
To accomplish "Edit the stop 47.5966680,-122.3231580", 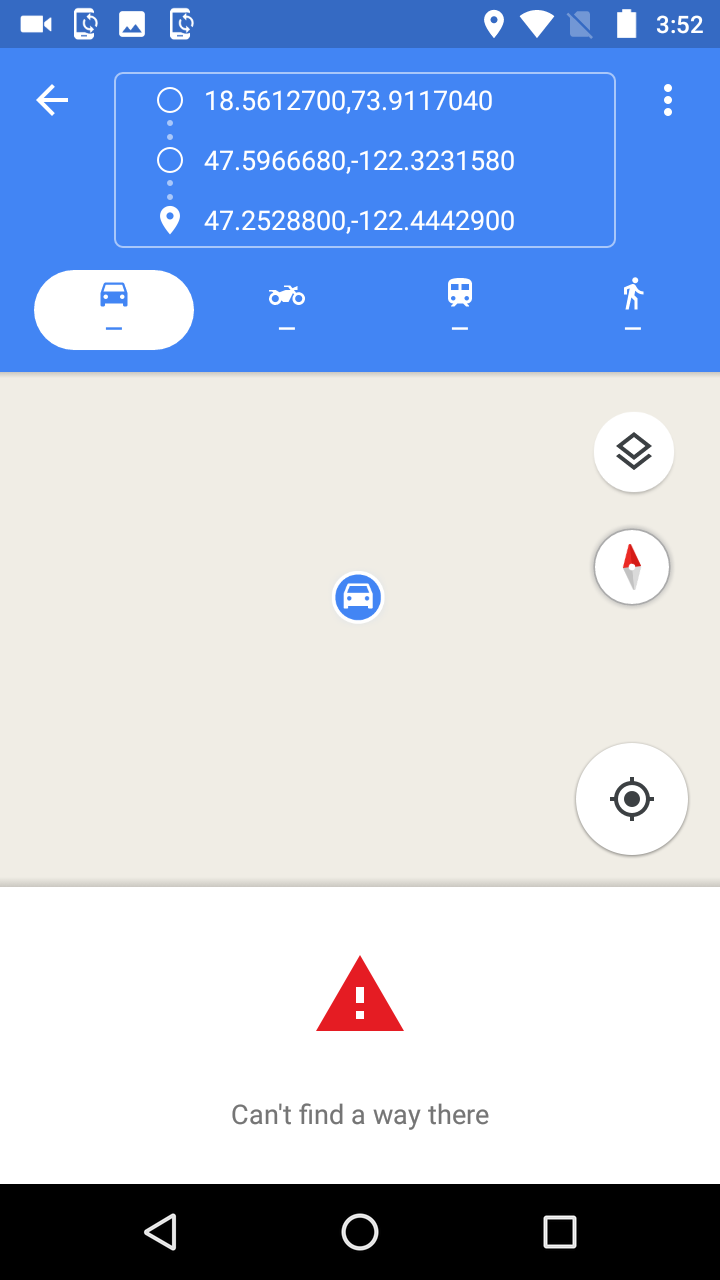I will point(359,161).
